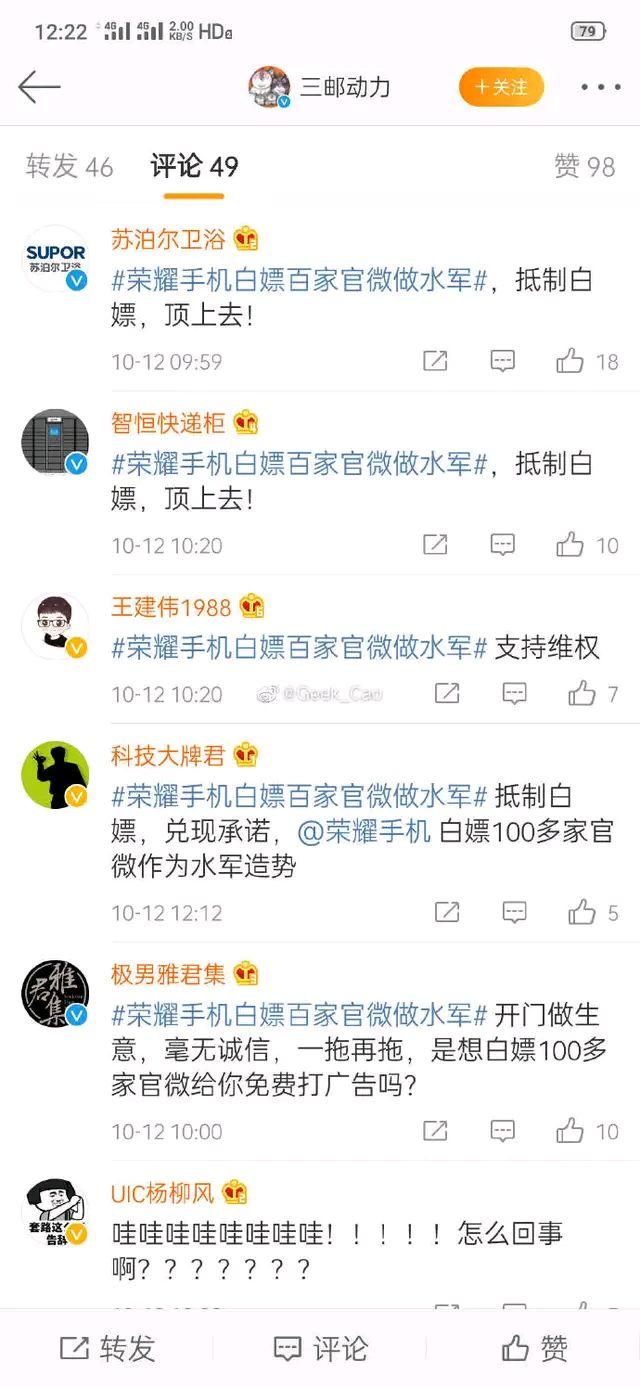
Task: Like 王建伟1988's comment
Action: 582,693
